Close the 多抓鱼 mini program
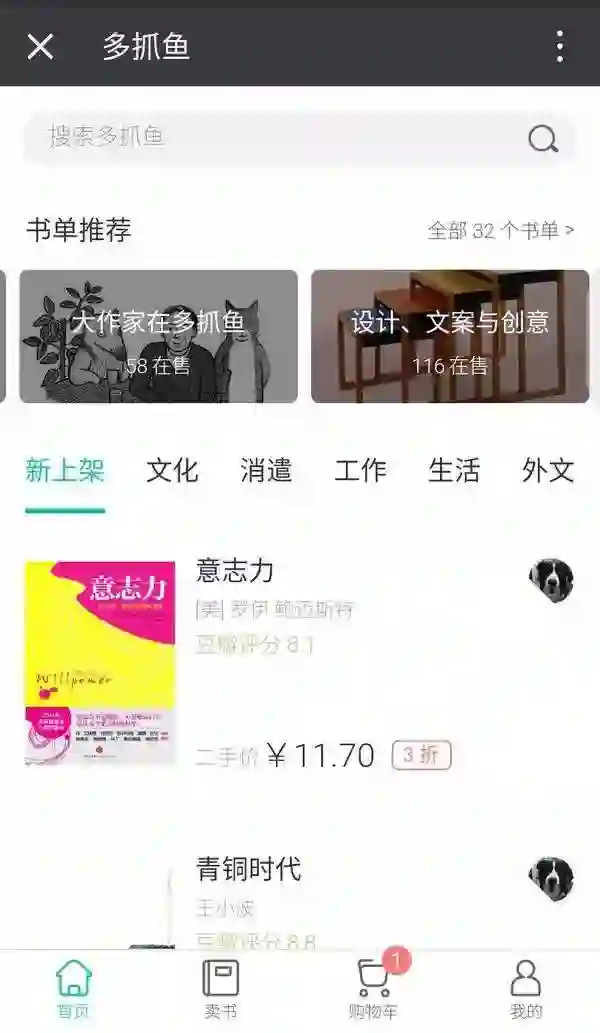 40,46
